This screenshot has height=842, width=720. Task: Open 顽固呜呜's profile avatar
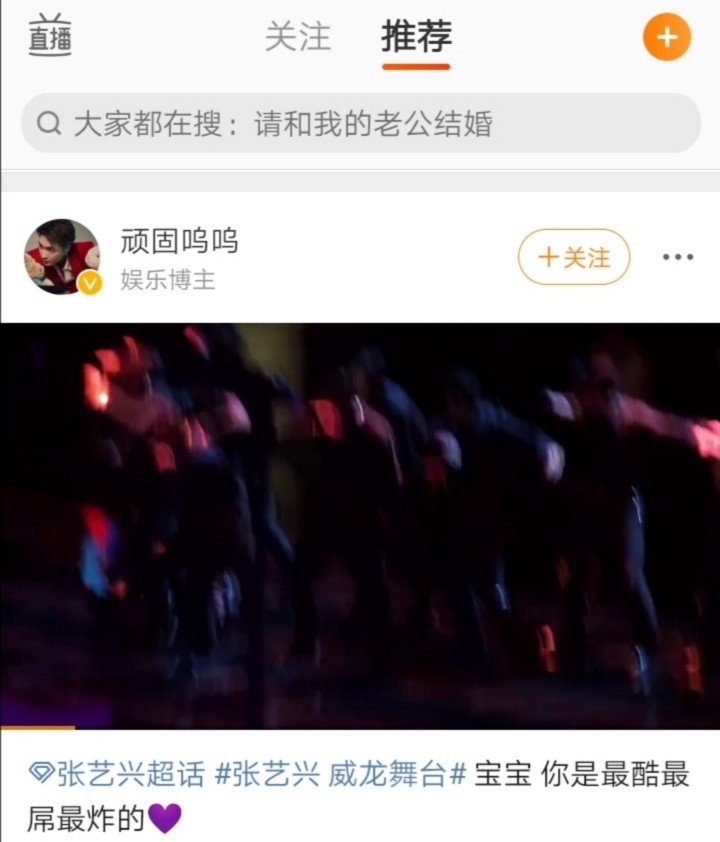point(62,257)
